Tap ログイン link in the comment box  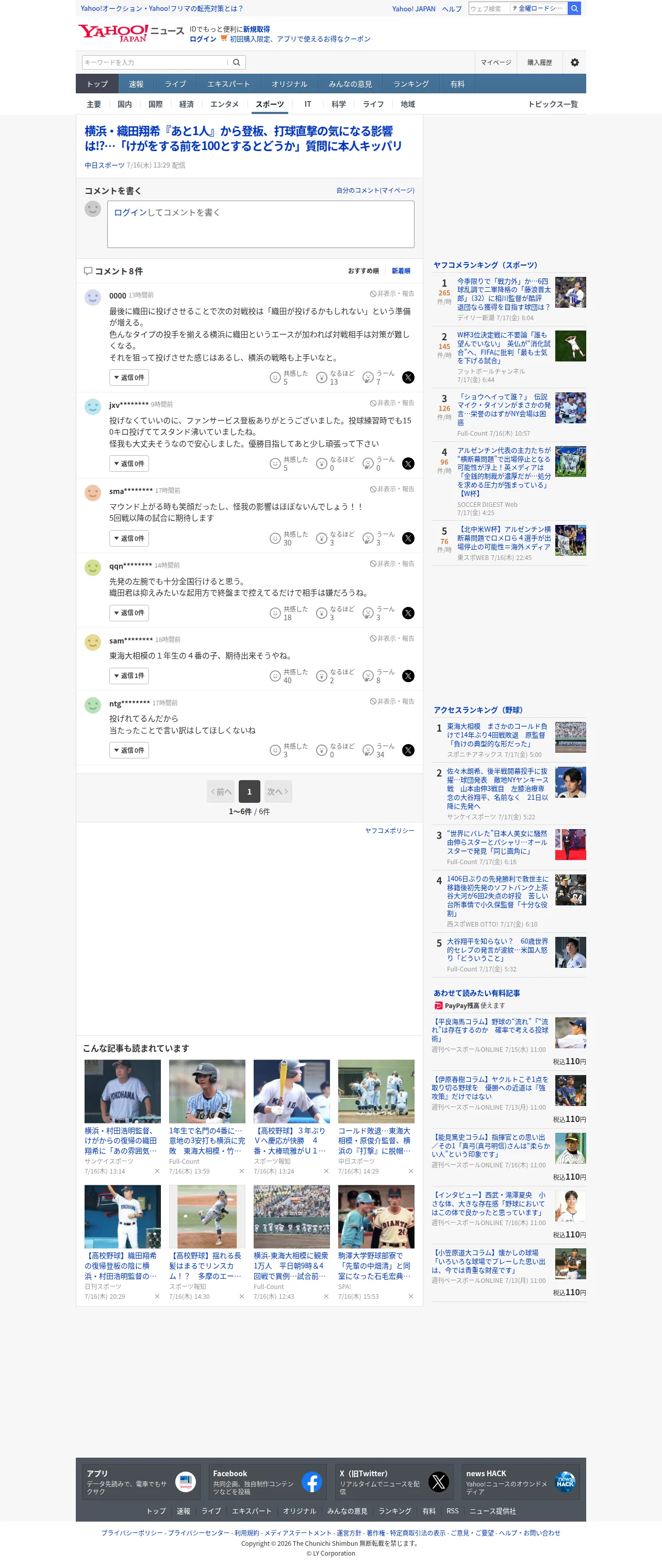tap(131, 212)
